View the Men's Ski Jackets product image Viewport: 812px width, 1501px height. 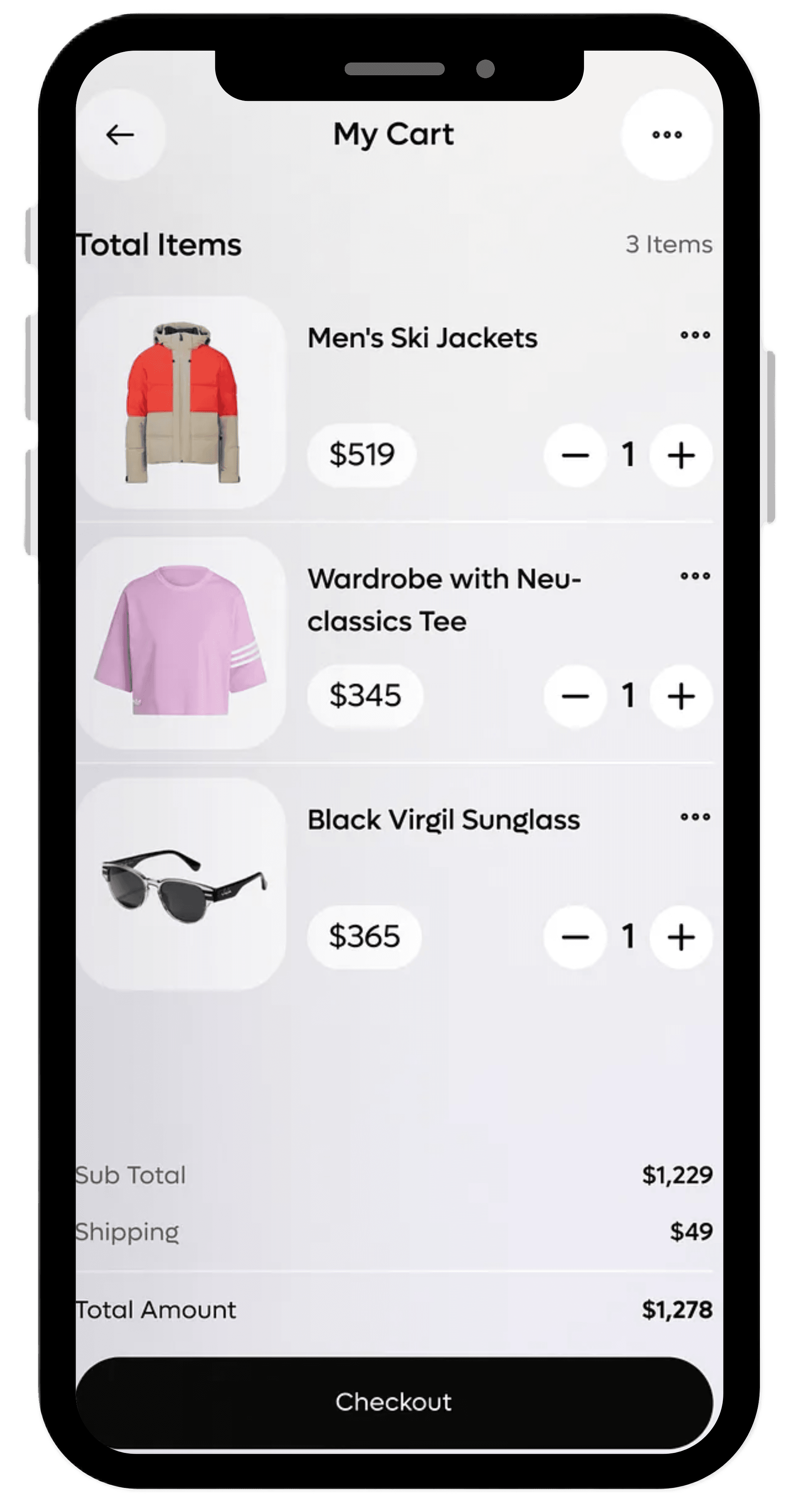(181, 402)
